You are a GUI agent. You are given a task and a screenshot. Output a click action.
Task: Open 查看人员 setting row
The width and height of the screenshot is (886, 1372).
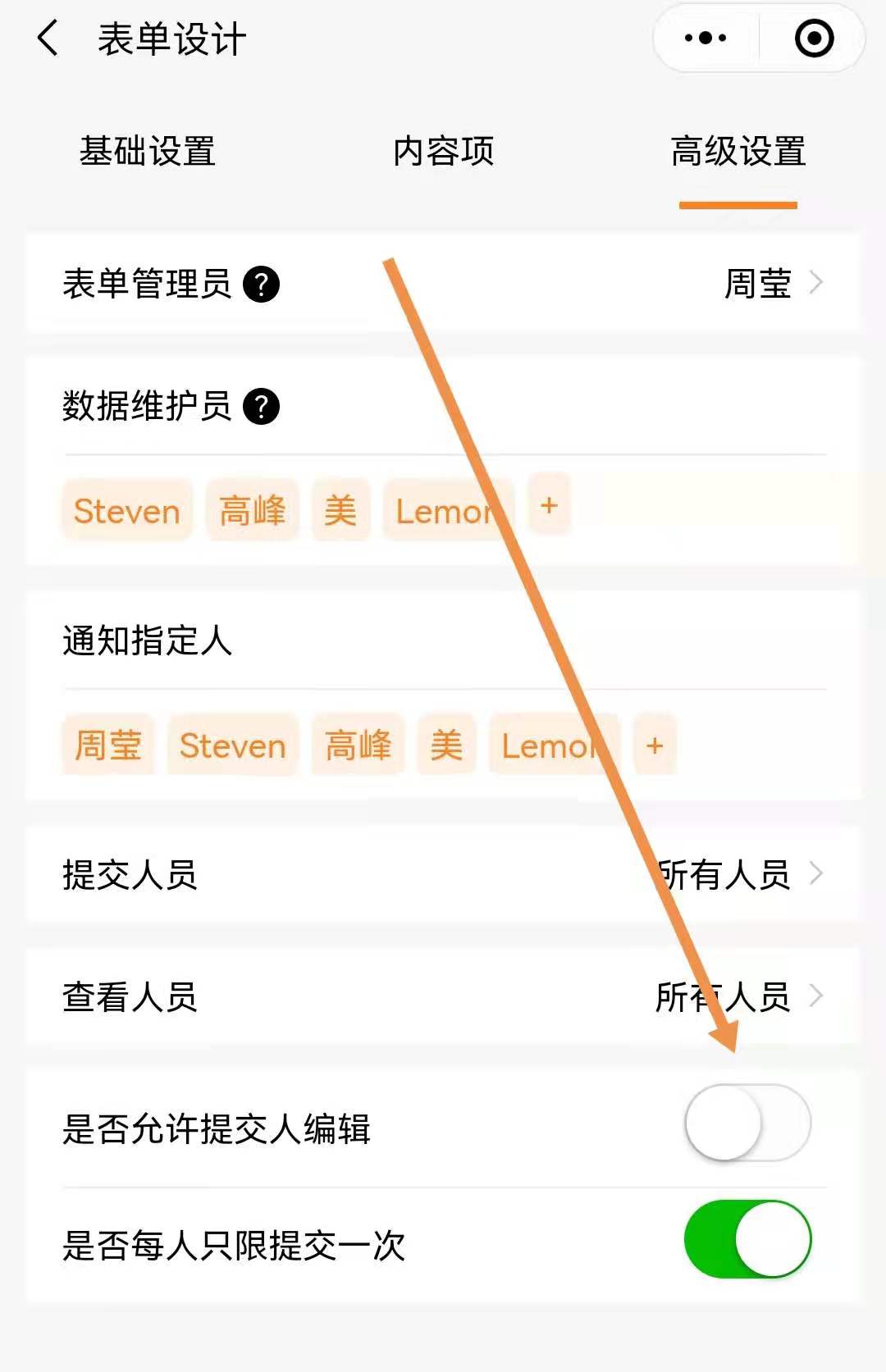click(443, 997)
